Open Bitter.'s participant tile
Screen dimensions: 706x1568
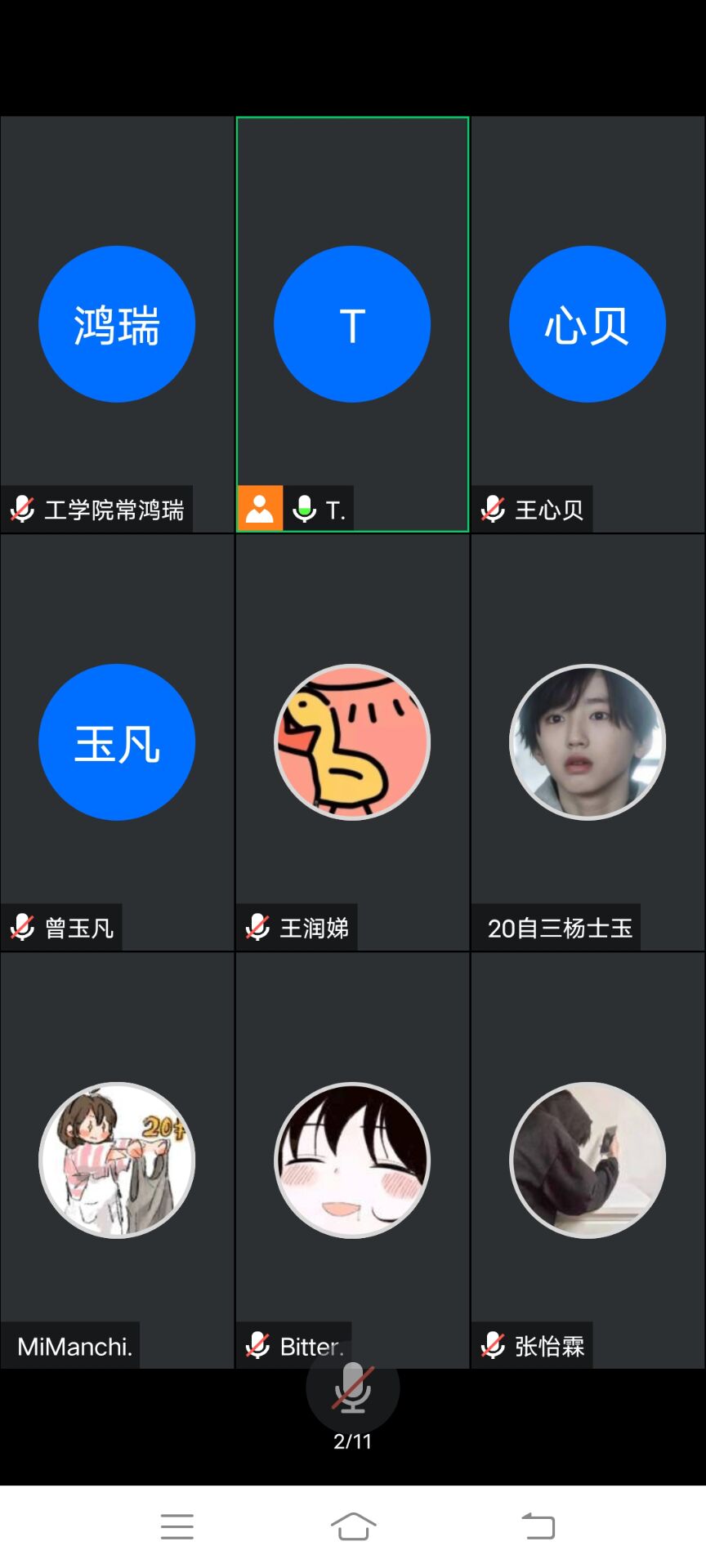(x=352, y=1160)
